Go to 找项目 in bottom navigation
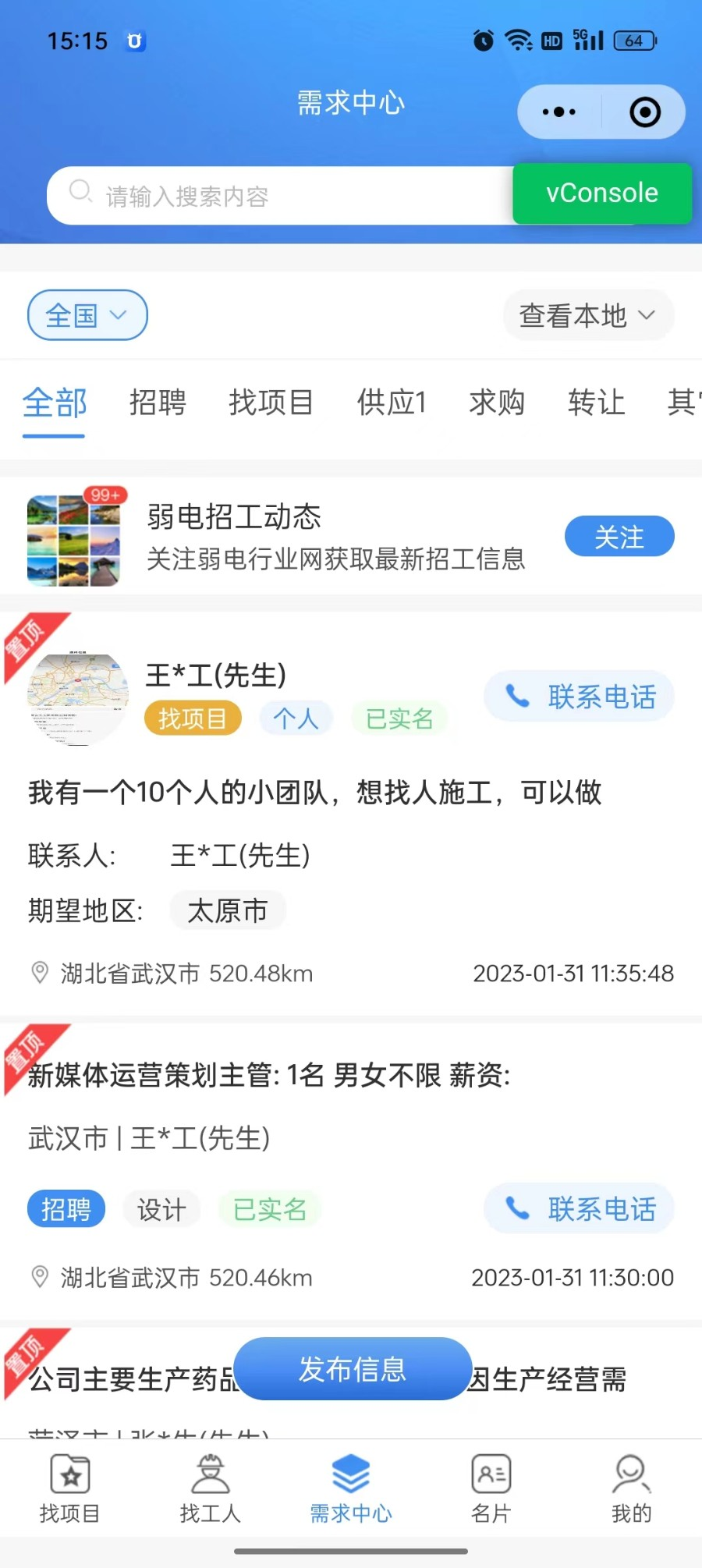Image resolution: width=702 pixels, height=1568 pixels. point(70,1488)
